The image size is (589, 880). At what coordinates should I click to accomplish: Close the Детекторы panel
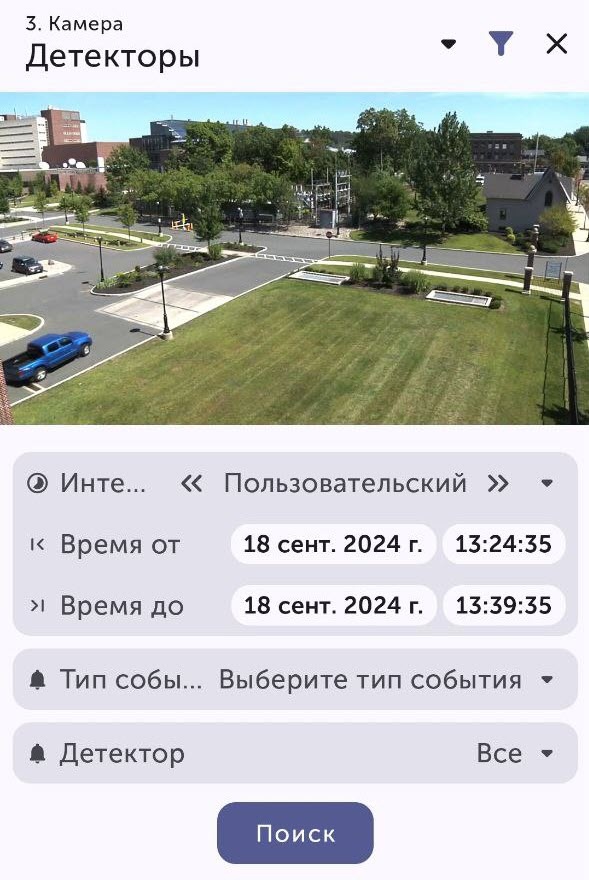(x=556, y=44)
